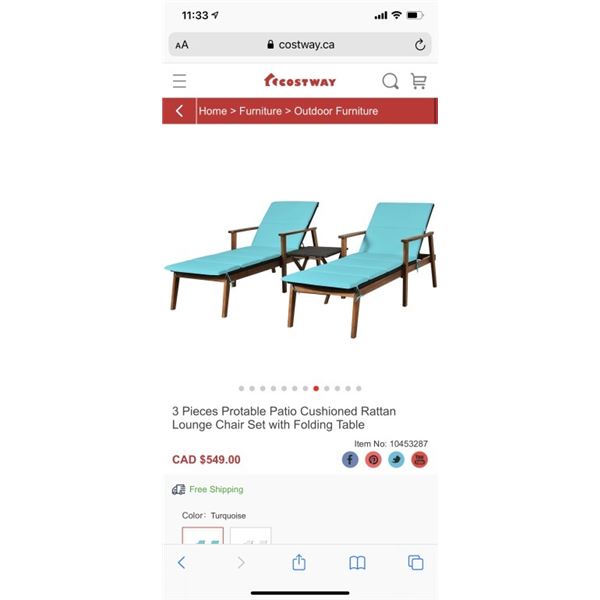600x600 pixels.
Task: Pin the product on Pinterest
Action: click(x=373, y=459)
